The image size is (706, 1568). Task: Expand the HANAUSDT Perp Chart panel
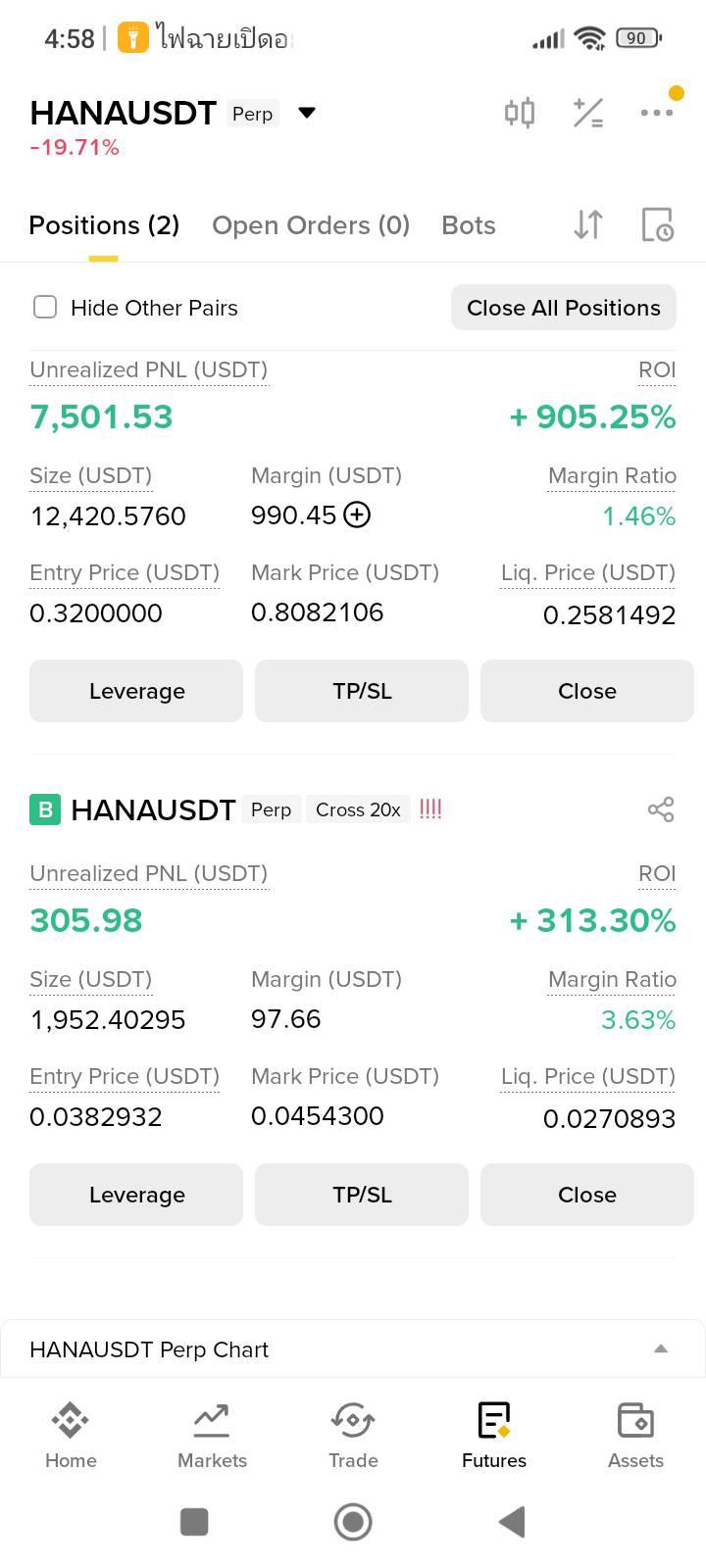pos(661,1349)
